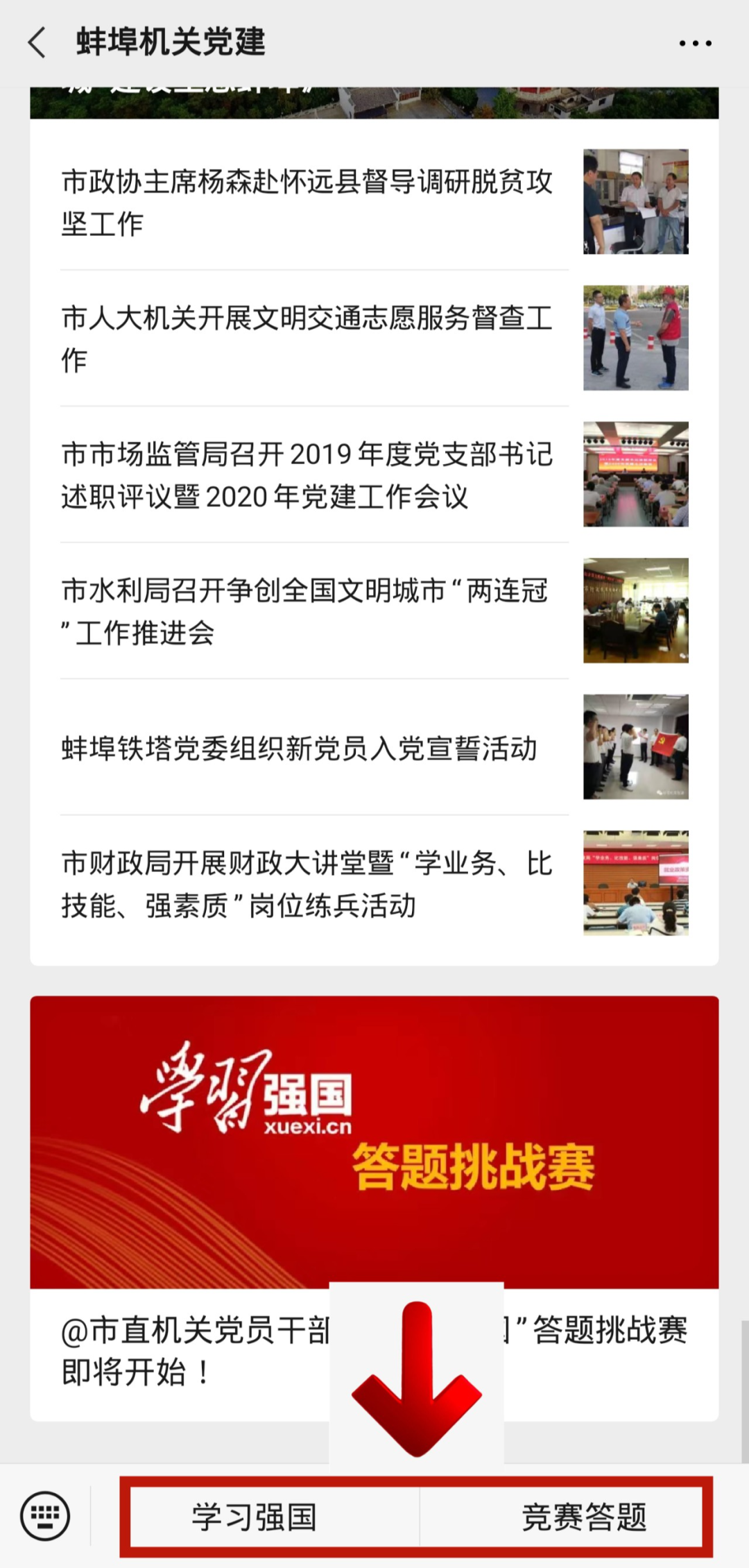This screenshot has height=1568, width=749.
Task: Switch to keyboard input mode
Action: click(45, 1516)
